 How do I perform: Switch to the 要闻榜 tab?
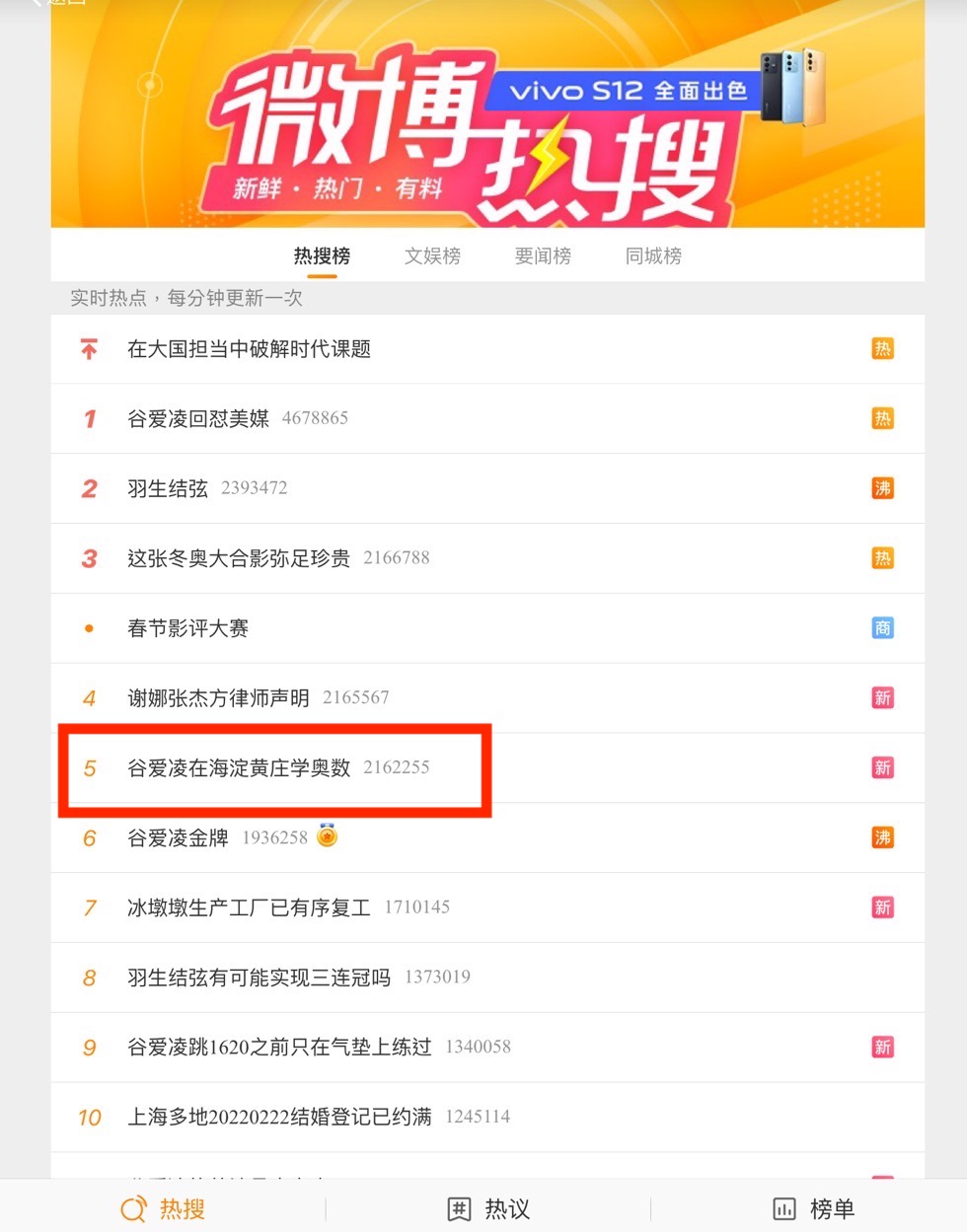tap(543, 256)
